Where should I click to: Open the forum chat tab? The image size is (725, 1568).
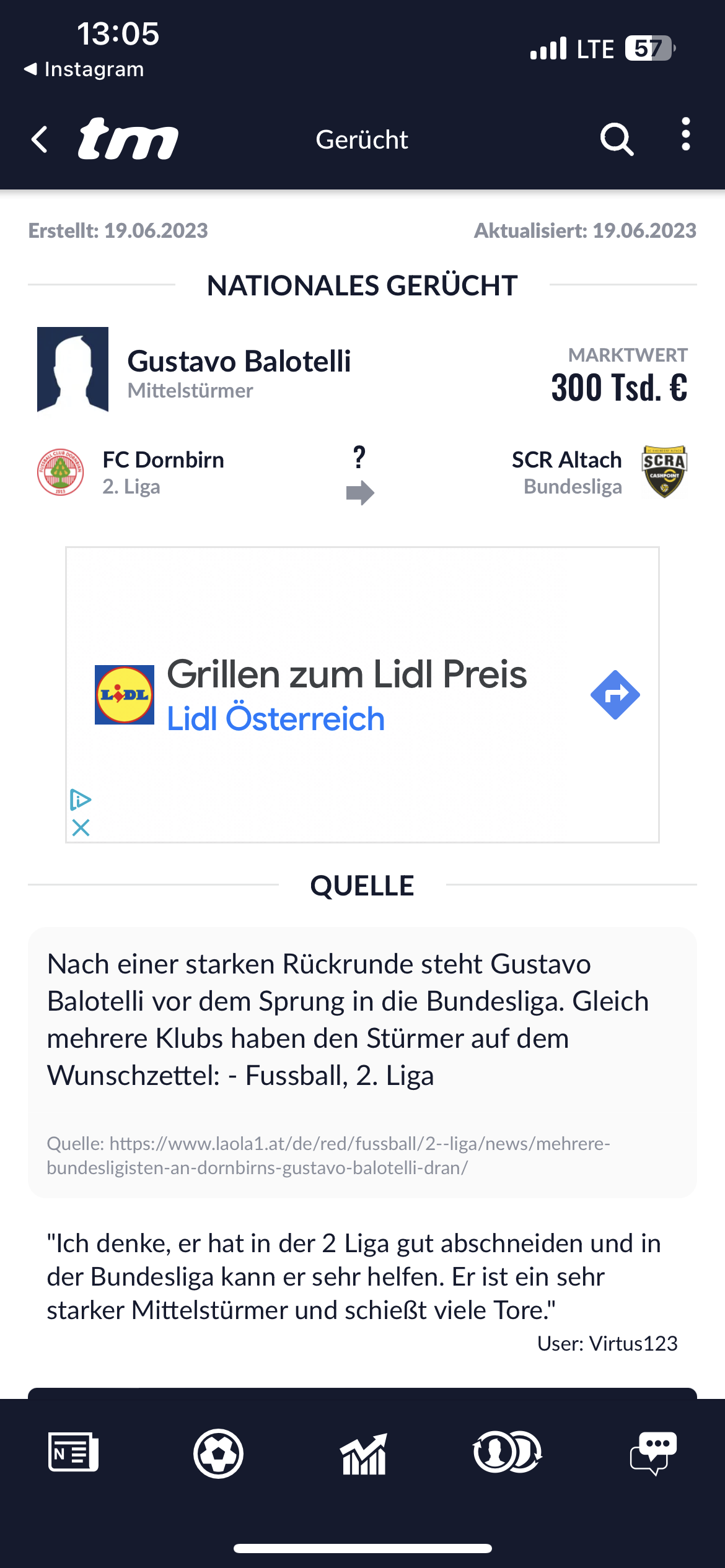click(x=653, y=1453)
